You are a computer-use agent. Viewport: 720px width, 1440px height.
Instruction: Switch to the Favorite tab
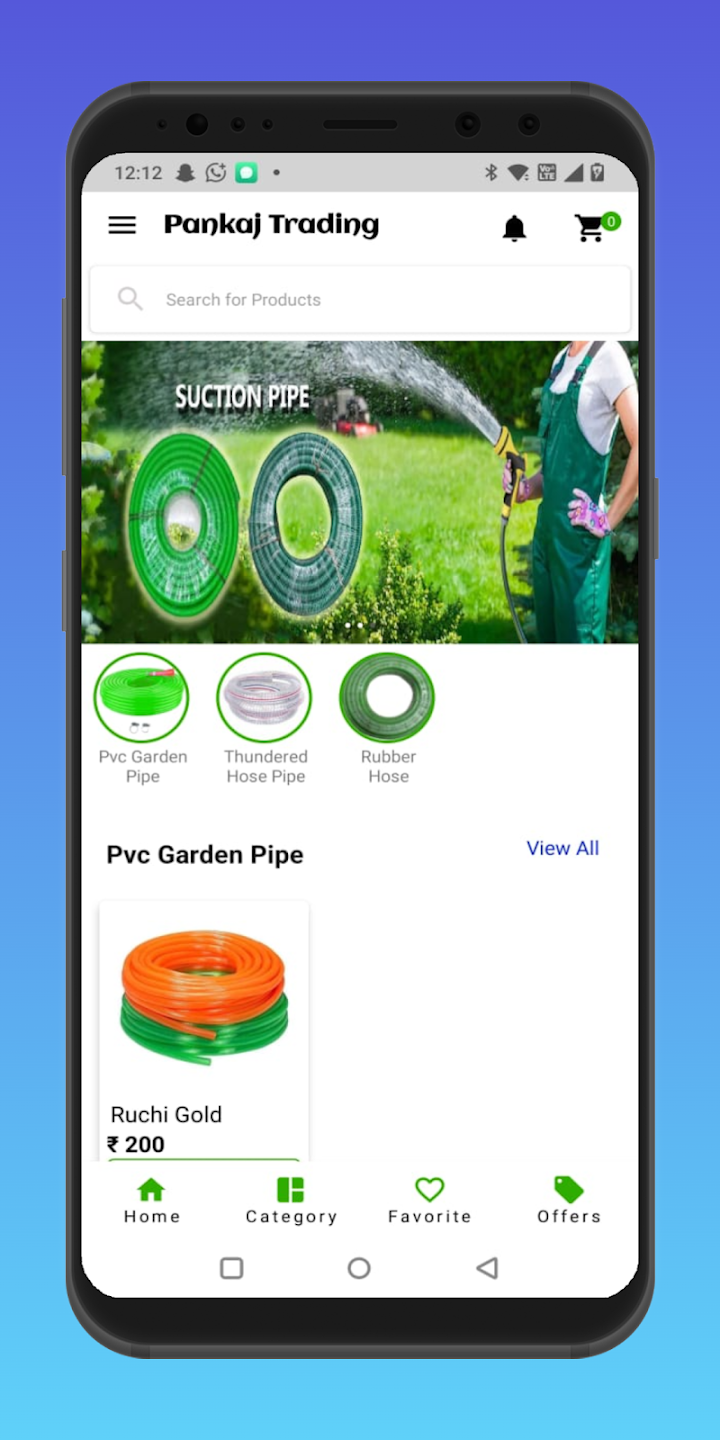point(430,1200)
